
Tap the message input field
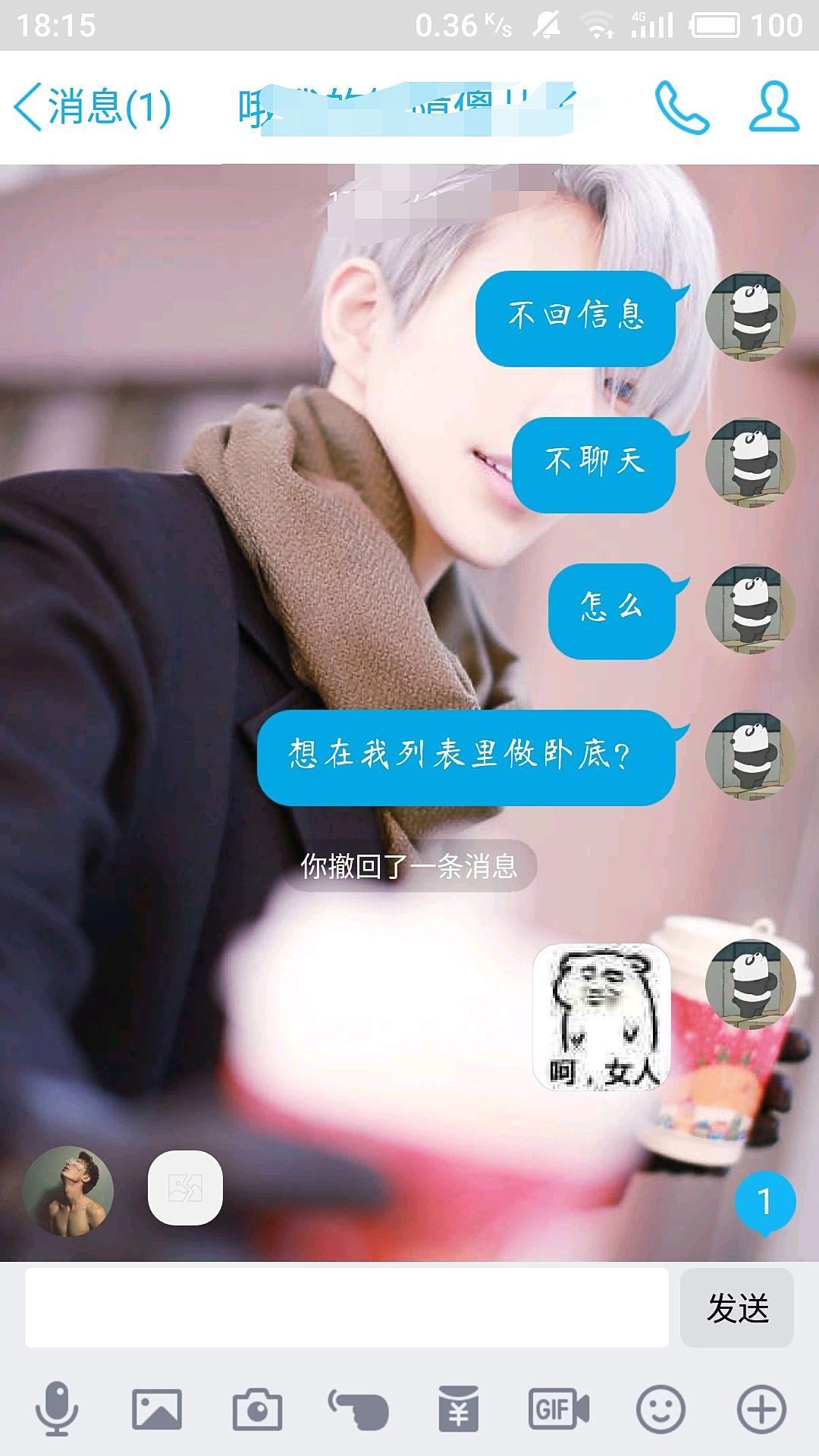[347, 1307]
